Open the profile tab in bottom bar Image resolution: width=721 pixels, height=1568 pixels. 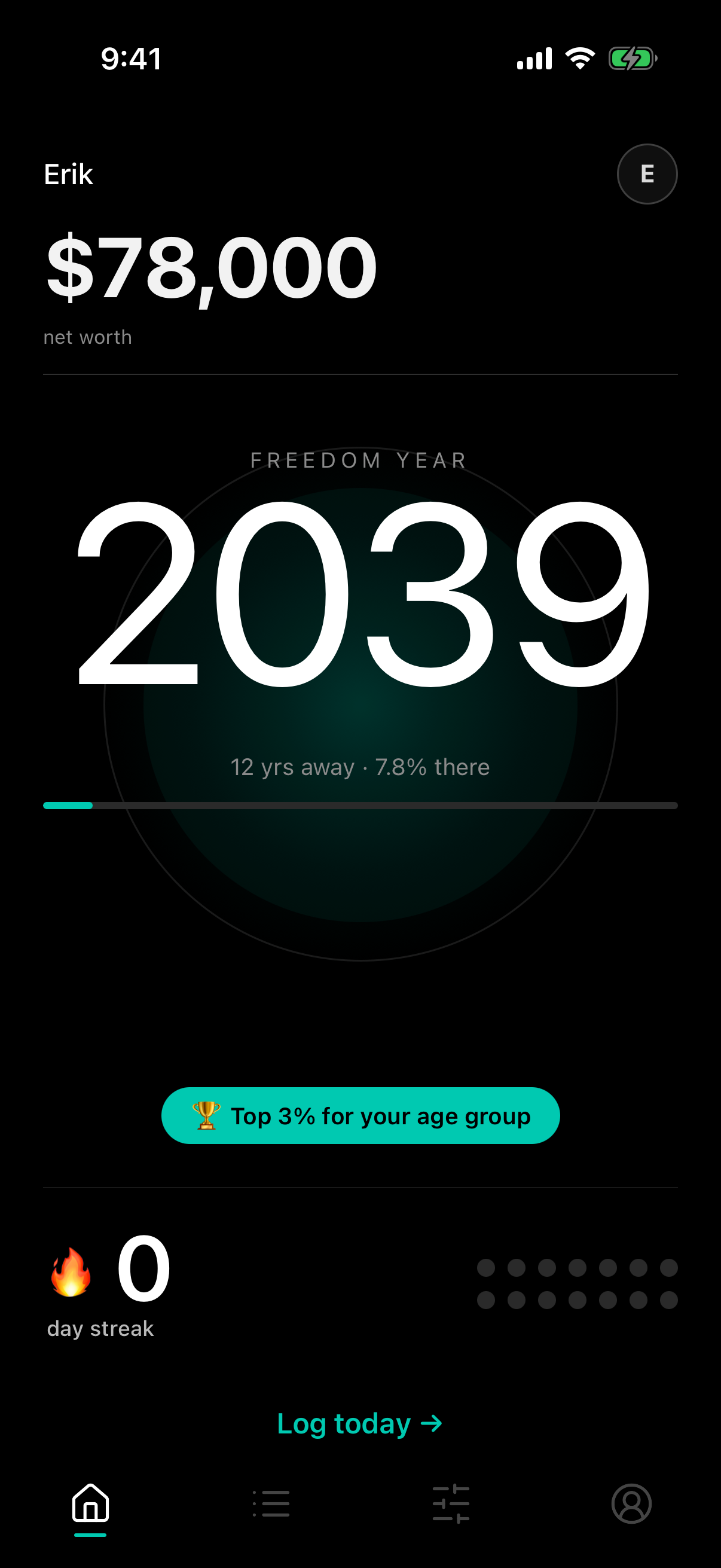tap(631, 1503)
